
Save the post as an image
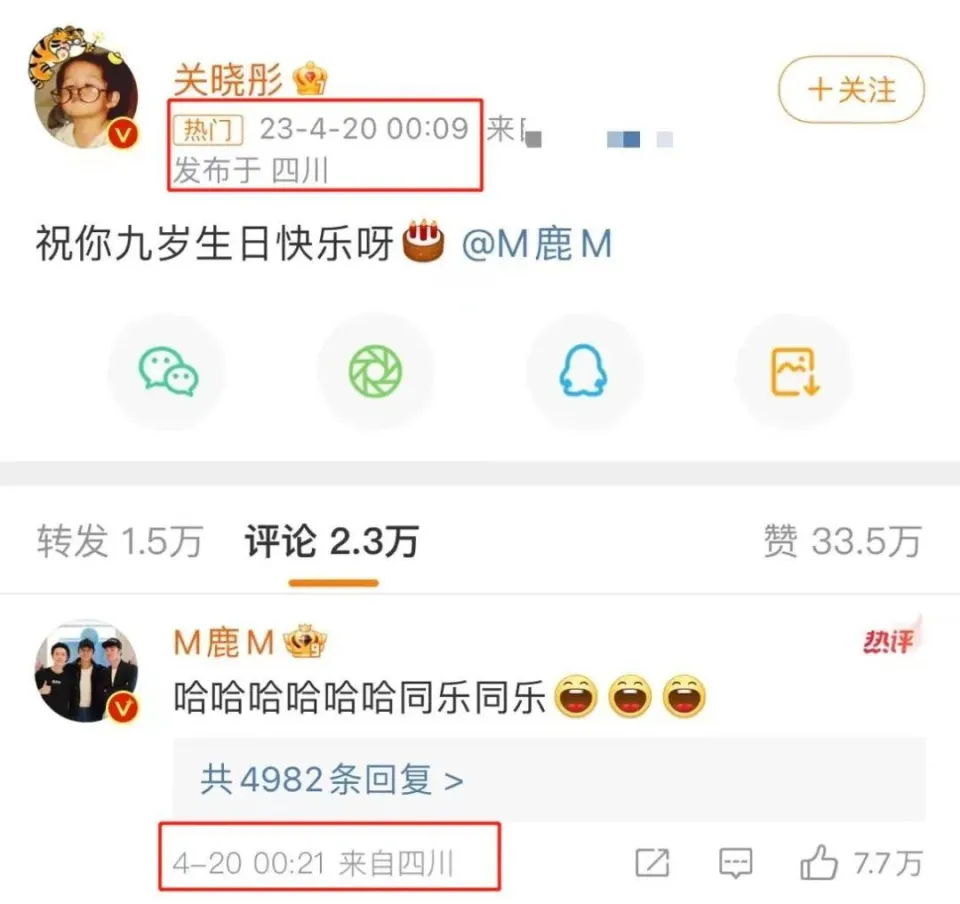pos(794,372)
